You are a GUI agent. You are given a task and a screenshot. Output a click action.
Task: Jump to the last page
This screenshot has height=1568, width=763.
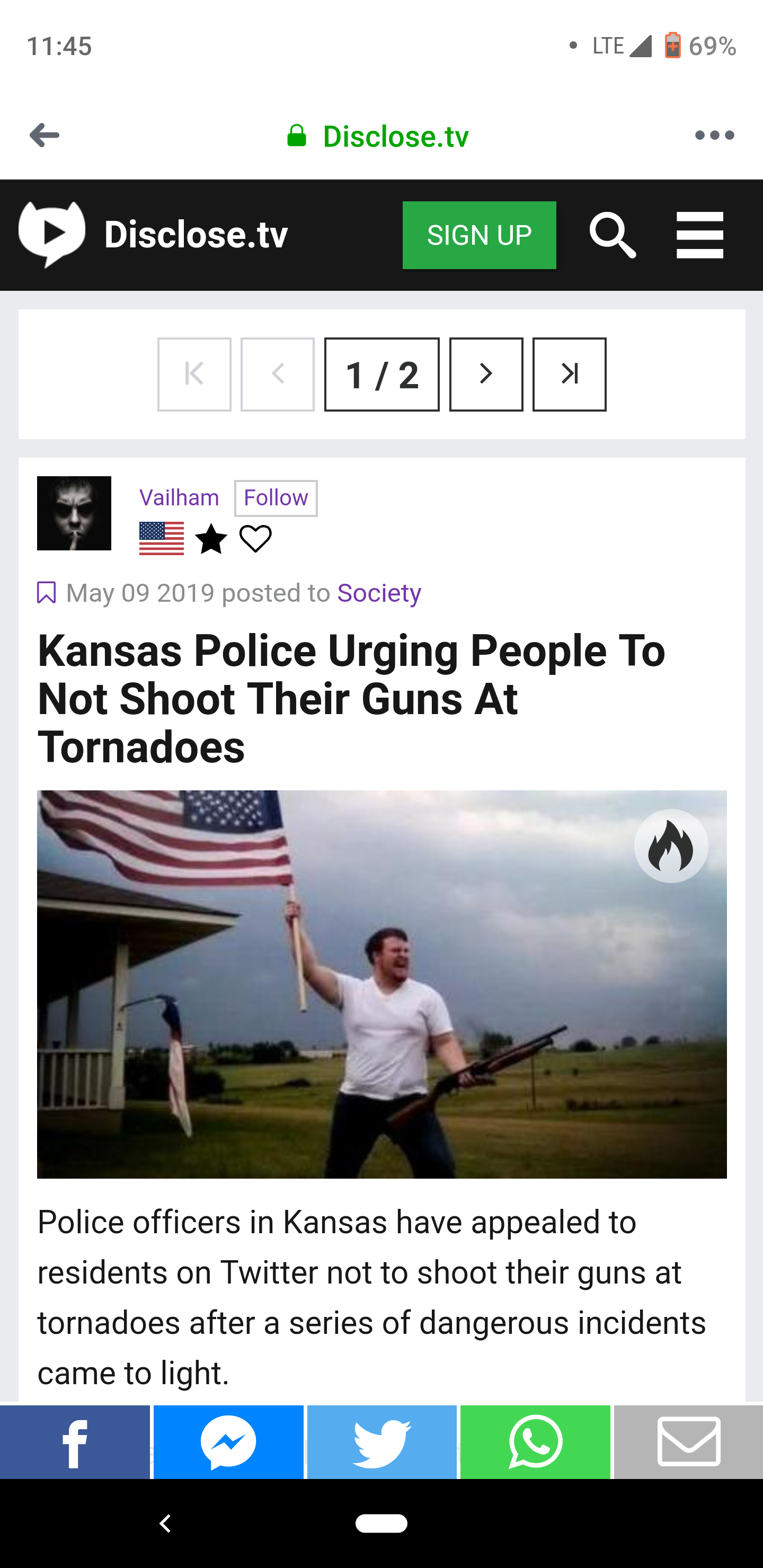click(x=569, y=375)
